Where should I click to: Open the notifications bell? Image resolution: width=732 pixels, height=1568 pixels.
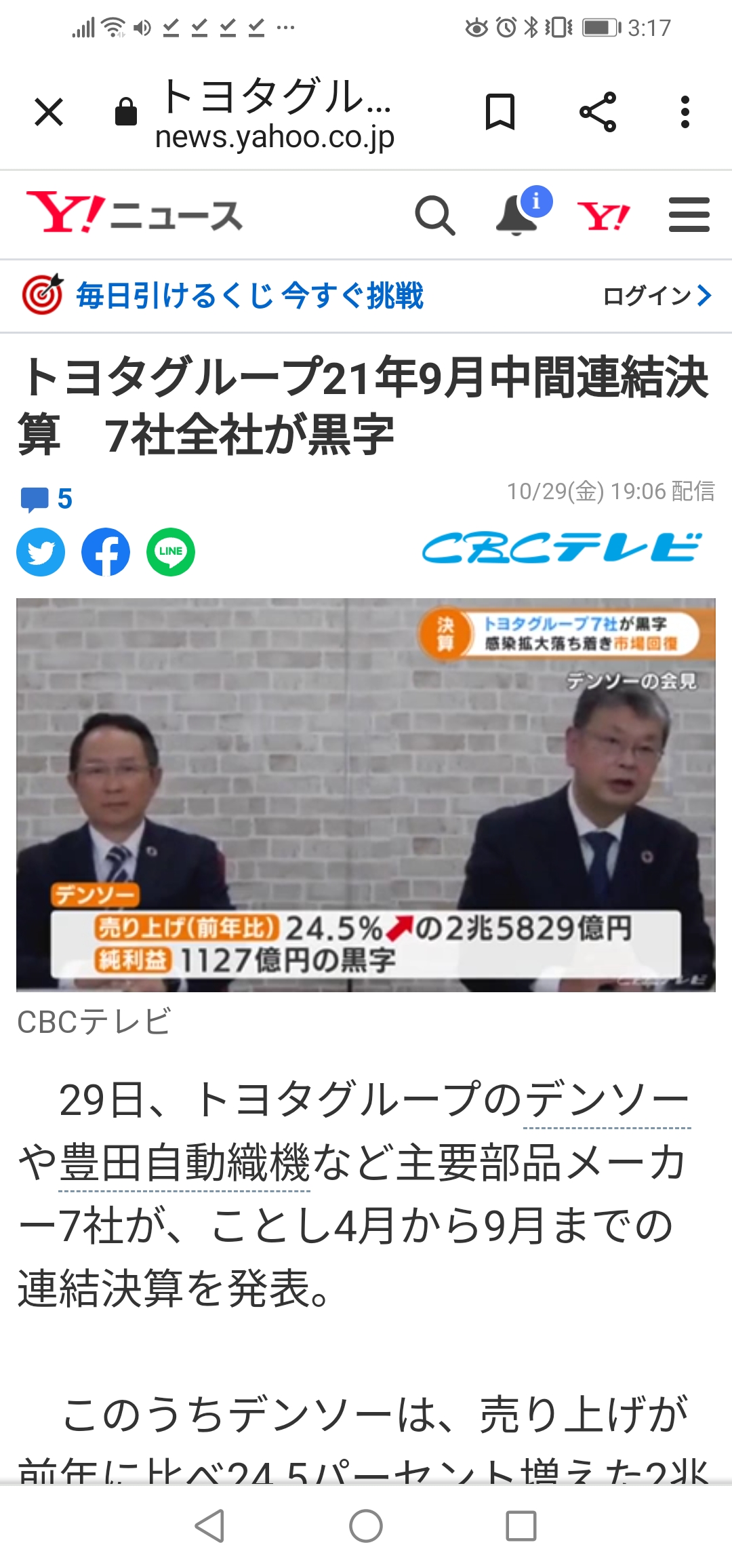coord(523,212)
